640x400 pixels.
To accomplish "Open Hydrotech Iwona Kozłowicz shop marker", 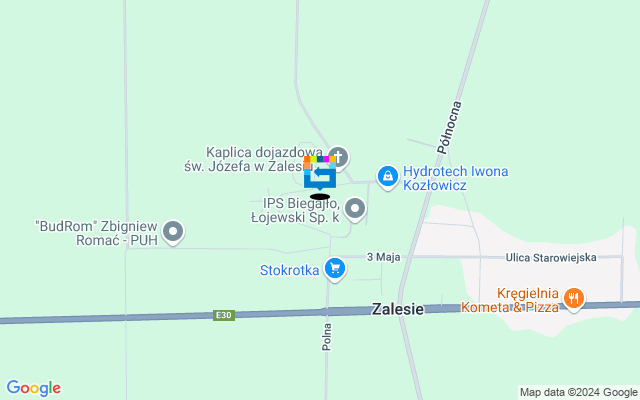I will coord(387,175).
